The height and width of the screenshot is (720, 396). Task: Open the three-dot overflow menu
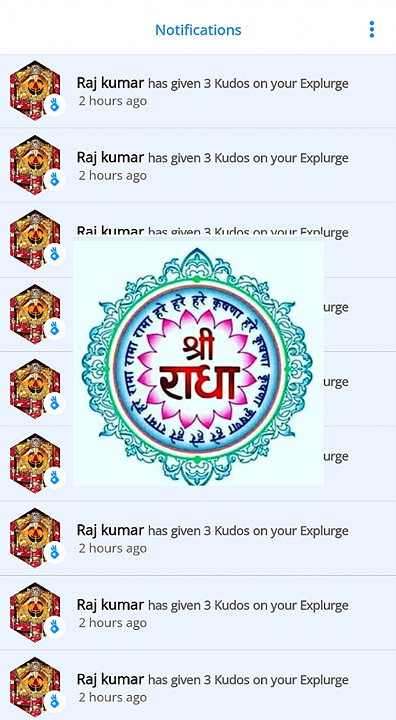click(372, 29)
